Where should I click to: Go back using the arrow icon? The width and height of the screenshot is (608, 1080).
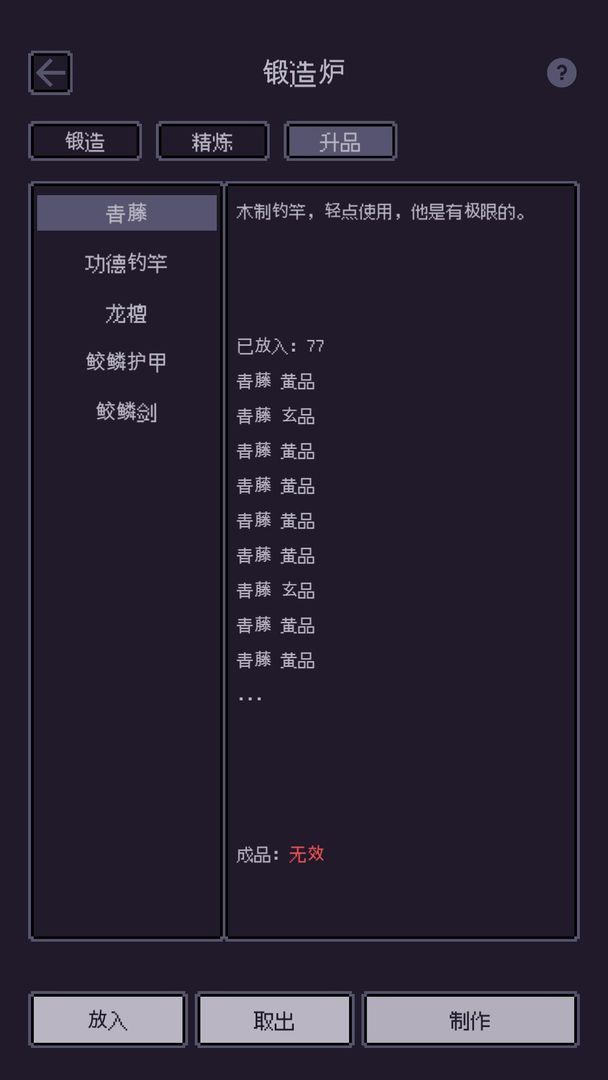click(50, 73)
